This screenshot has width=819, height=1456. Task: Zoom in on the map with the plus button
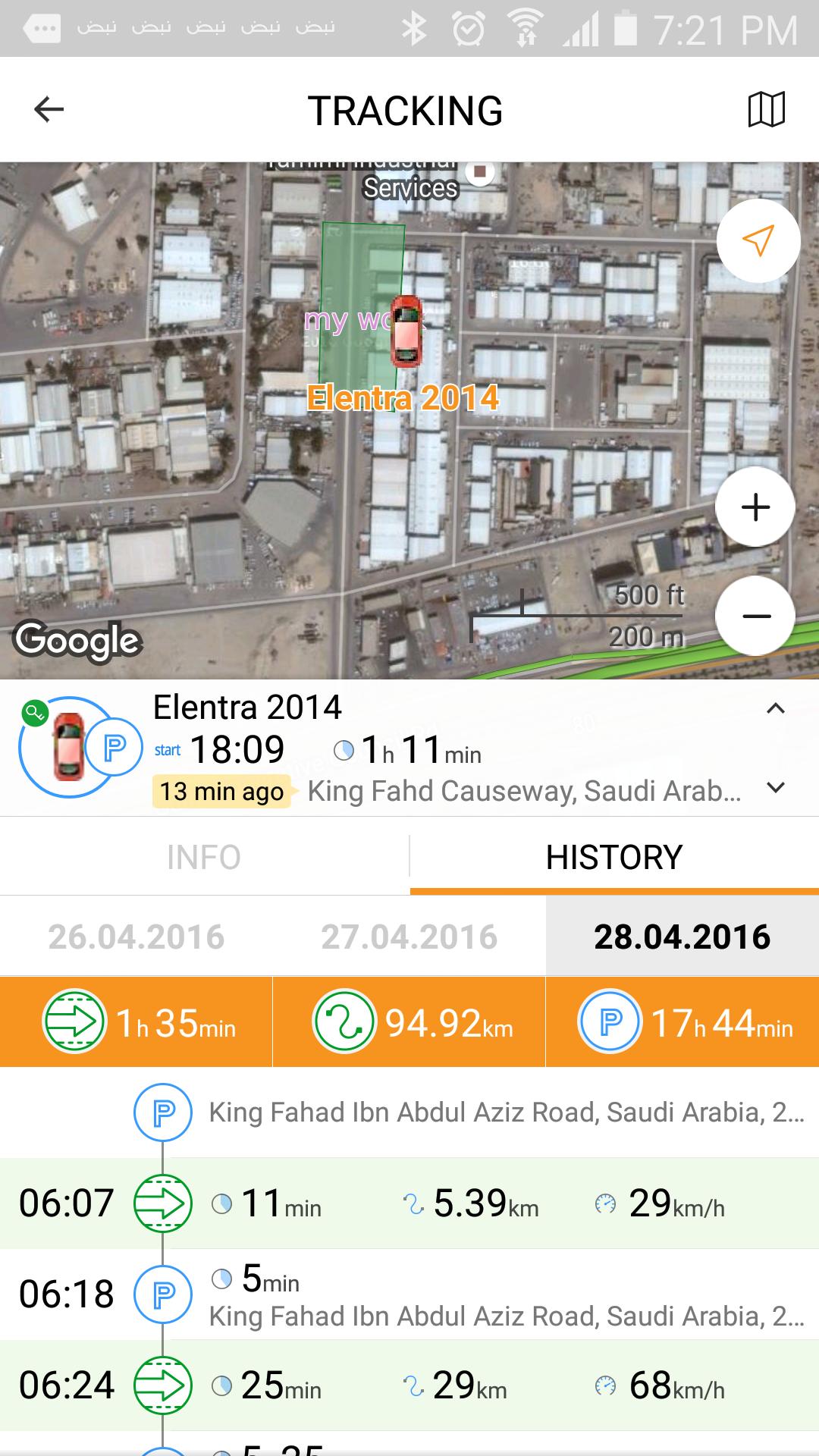pyautogui.click(x=755, y=507)
